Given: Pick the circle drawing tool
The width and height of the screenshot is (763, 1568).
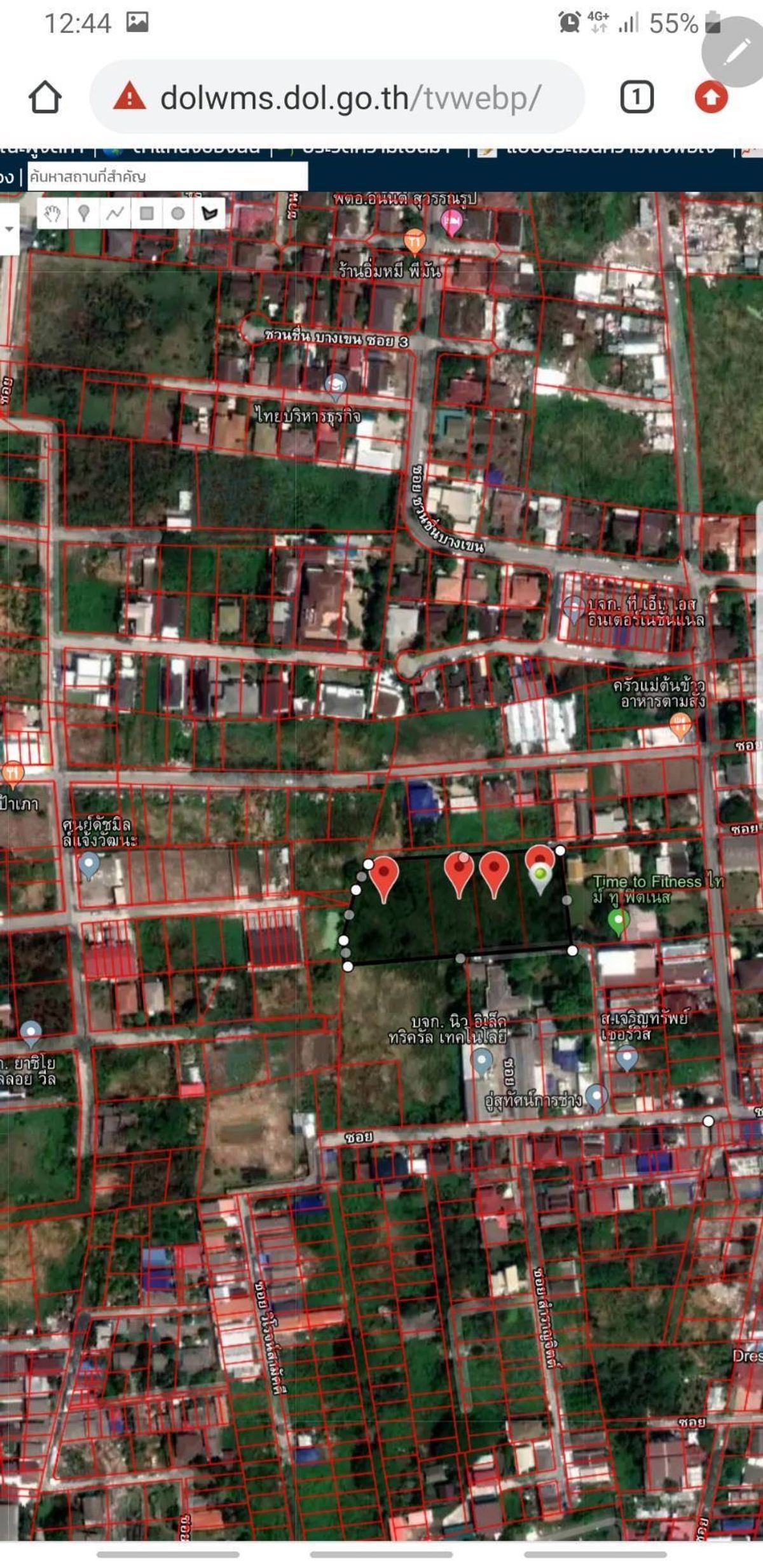Looking at the screenshot, I should tap(178, 214).
